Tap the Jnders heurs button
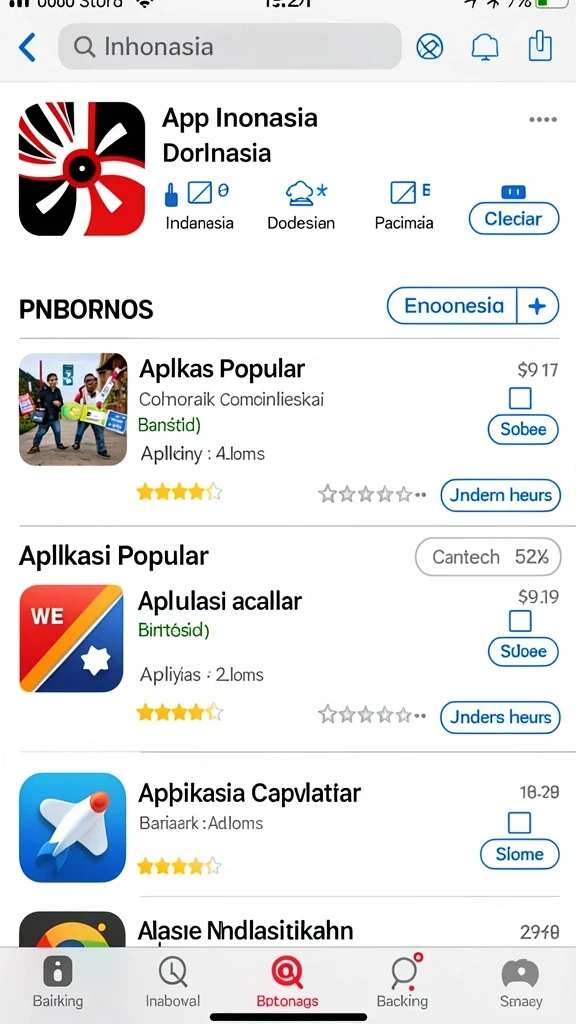Image resolution: width=576 pixels, height=1024 pixels. coord(500,717)
